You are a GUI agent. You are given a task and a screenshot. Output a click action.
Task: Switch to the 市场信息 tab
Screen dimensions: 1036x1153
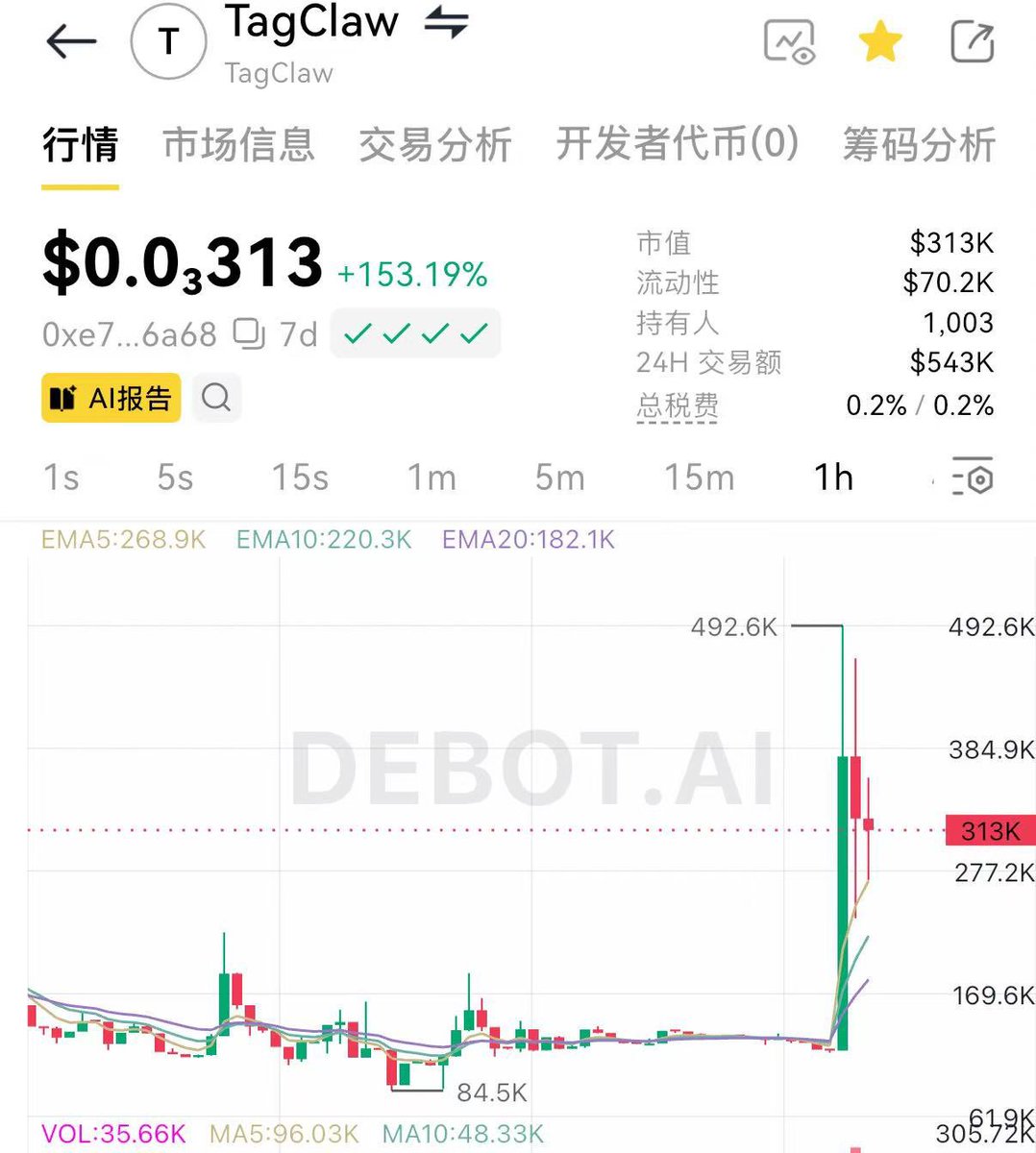pos(238,145)
